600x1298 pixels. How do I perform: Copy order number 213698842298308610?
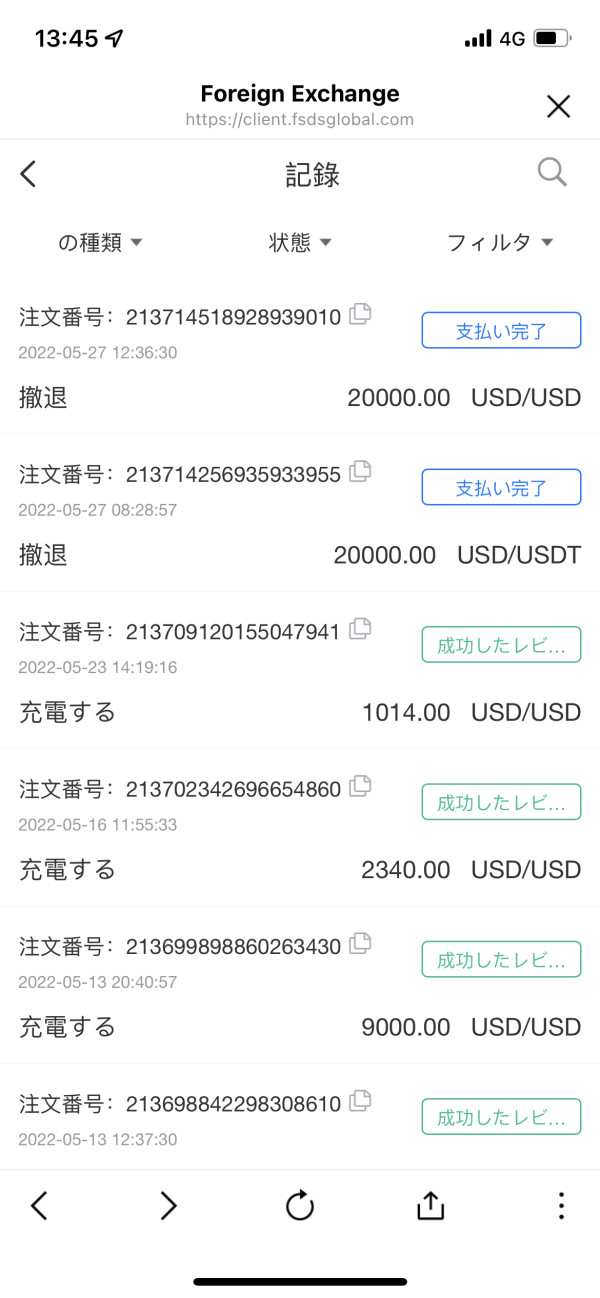click(x=360, y=1102)
